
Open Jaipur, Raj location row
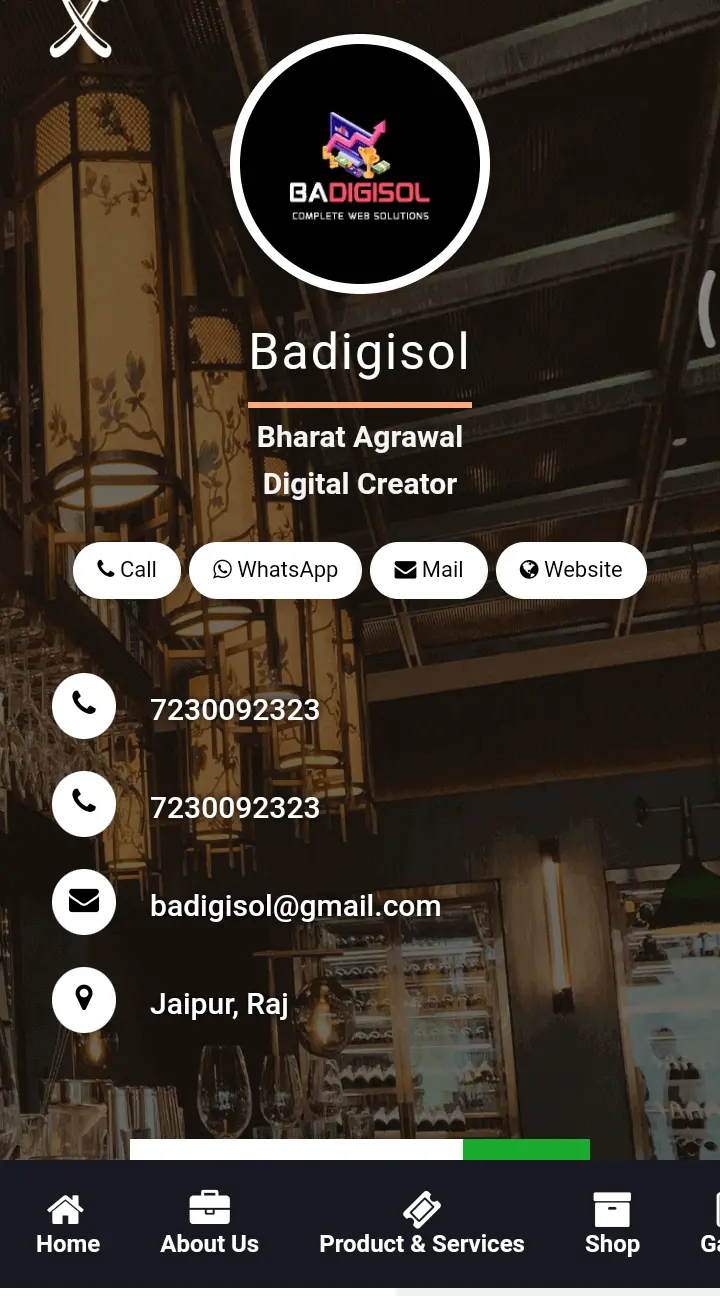coord(219,1003)
